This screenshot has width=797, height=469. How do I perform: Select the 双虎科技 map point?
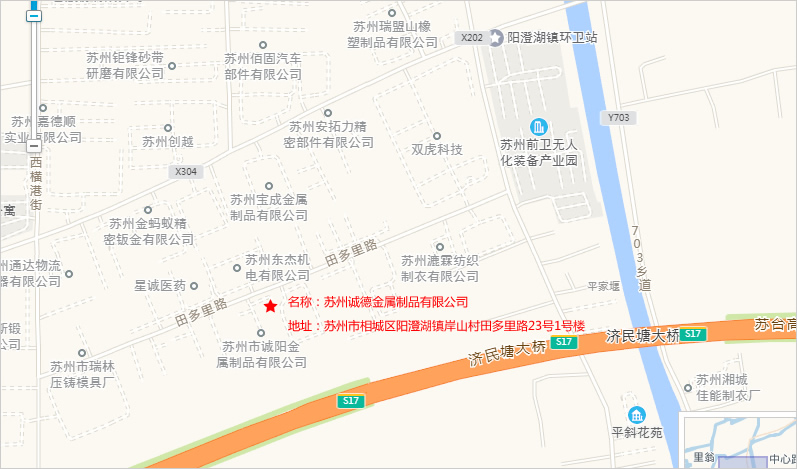point(437,135)
